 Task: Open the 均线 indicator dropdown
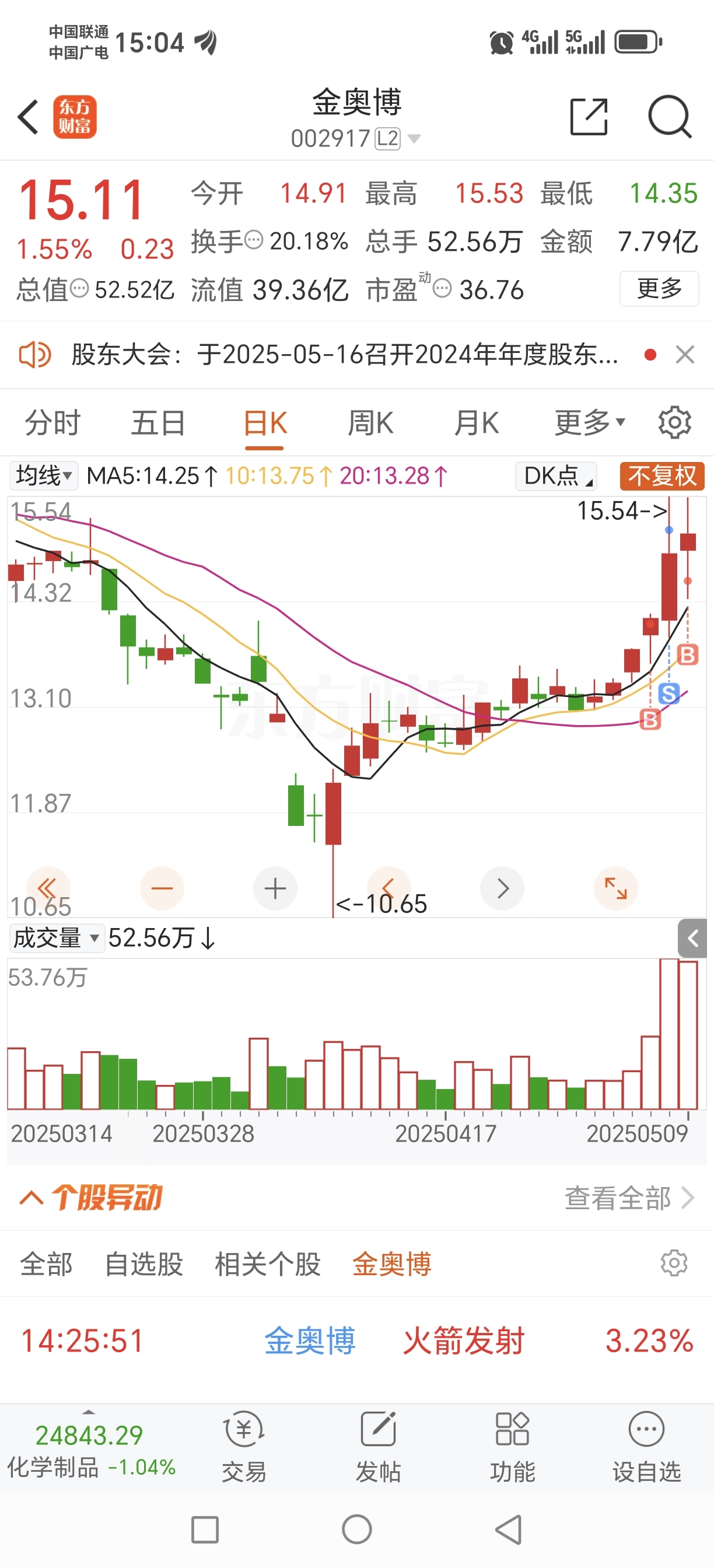[43, 475]
